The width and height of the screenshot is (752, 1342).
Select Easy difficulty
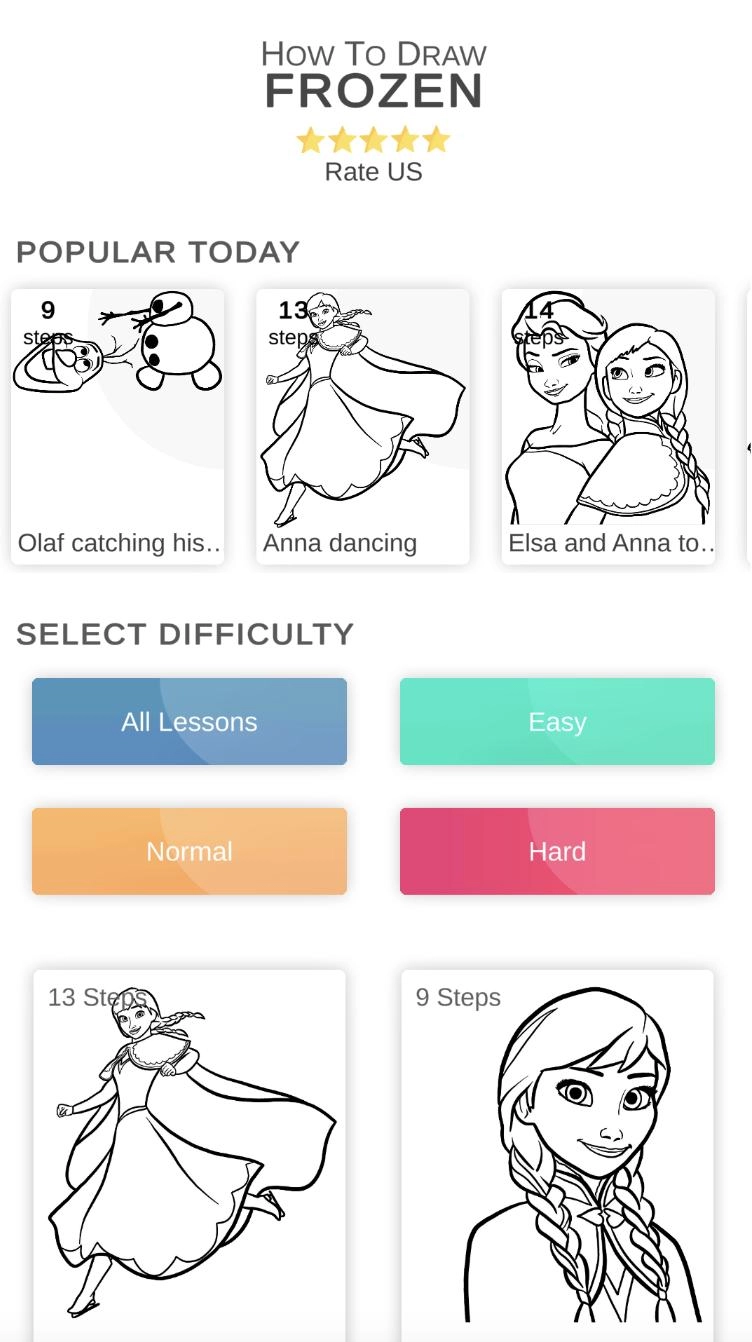click(x=557, y=722)
